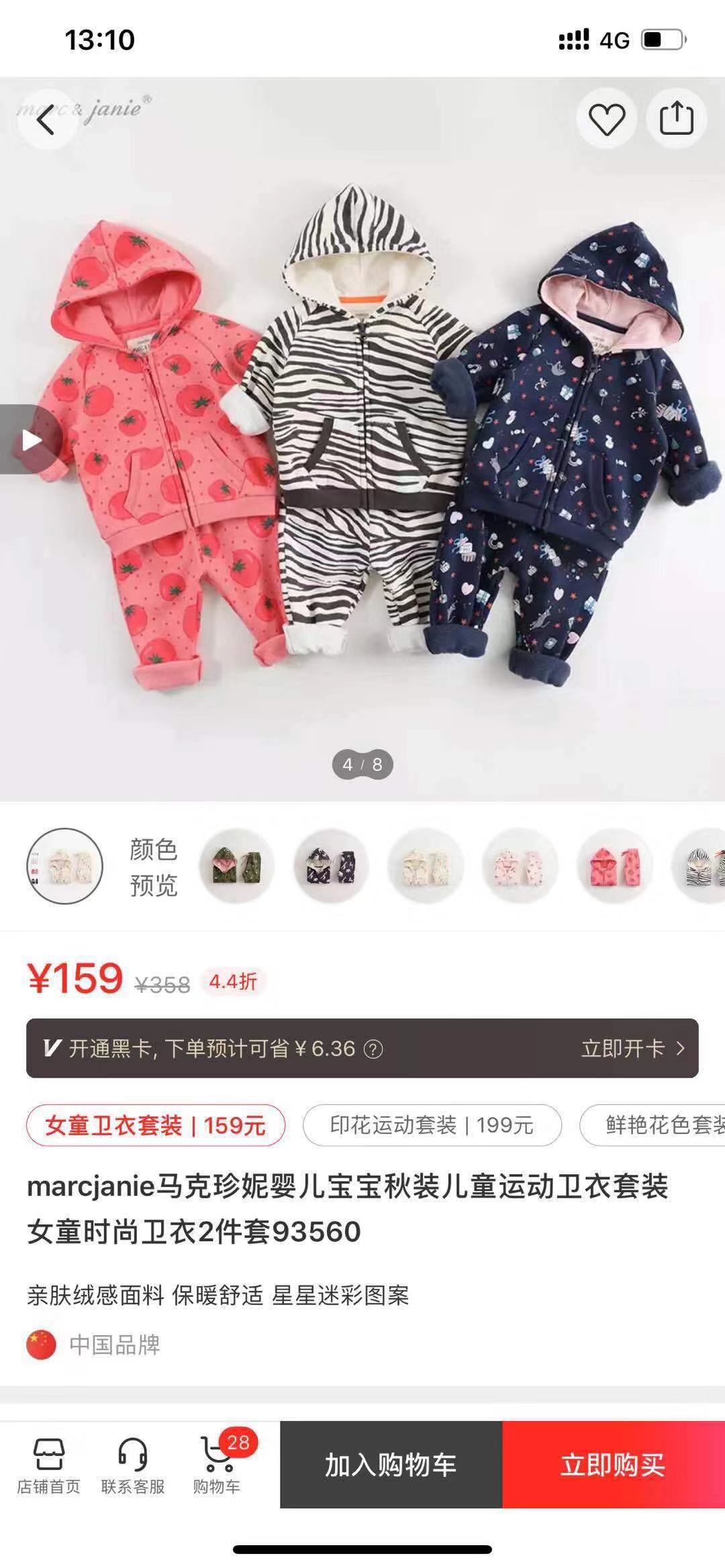
Task: Open 店铺首页 store home
Action: click(x=48, y=1466)
